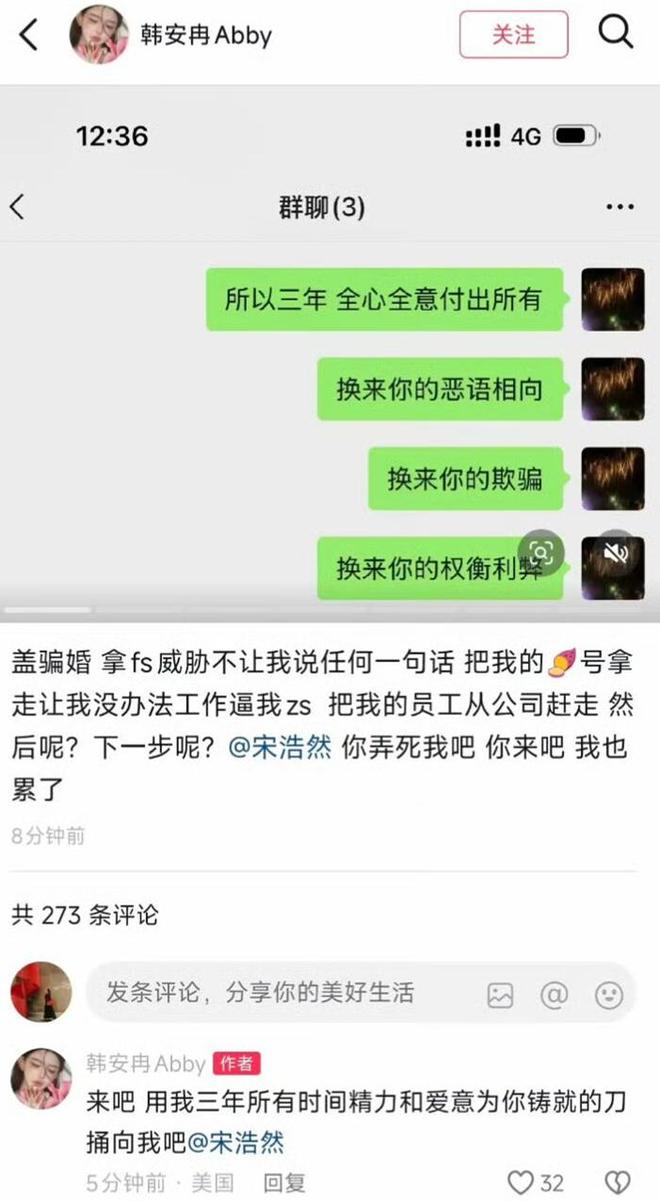Reply to the author's comment via 回复
Screen dimensions: 660x1202
pos(284,1183)
